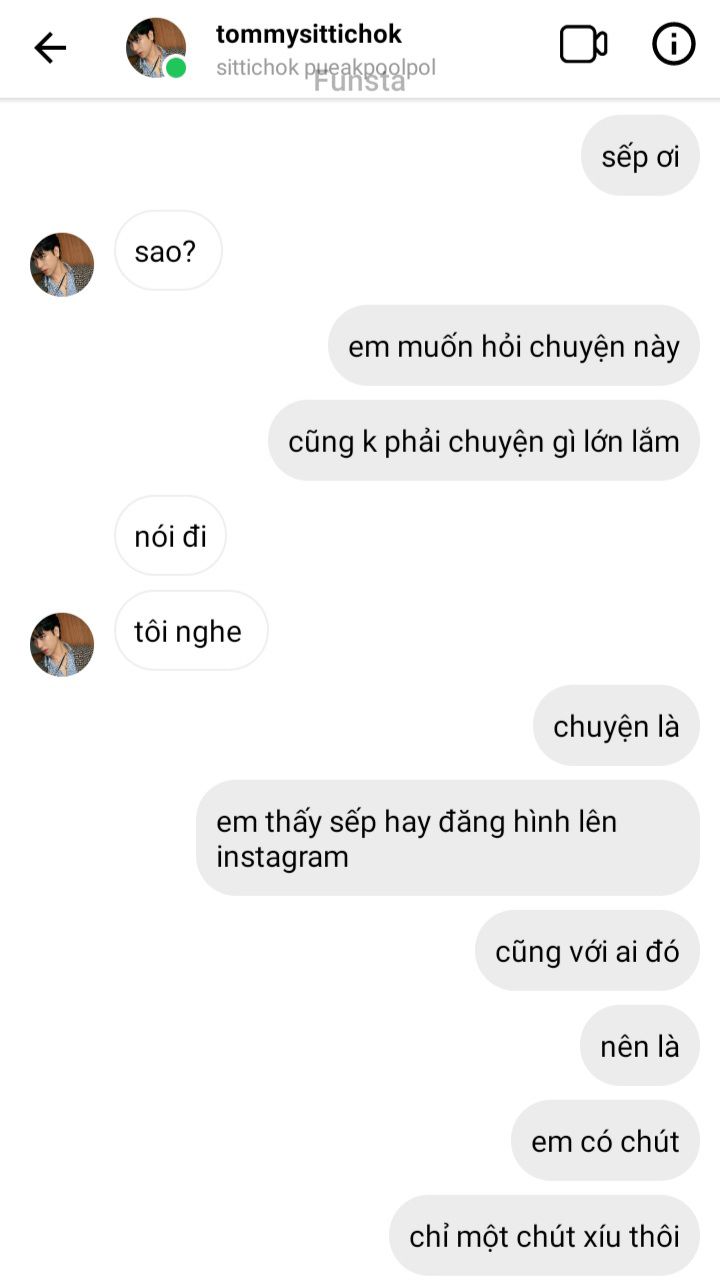
Task: Tap the avatar next to "tôi nghe"
Action: click(x=62, y=645)
